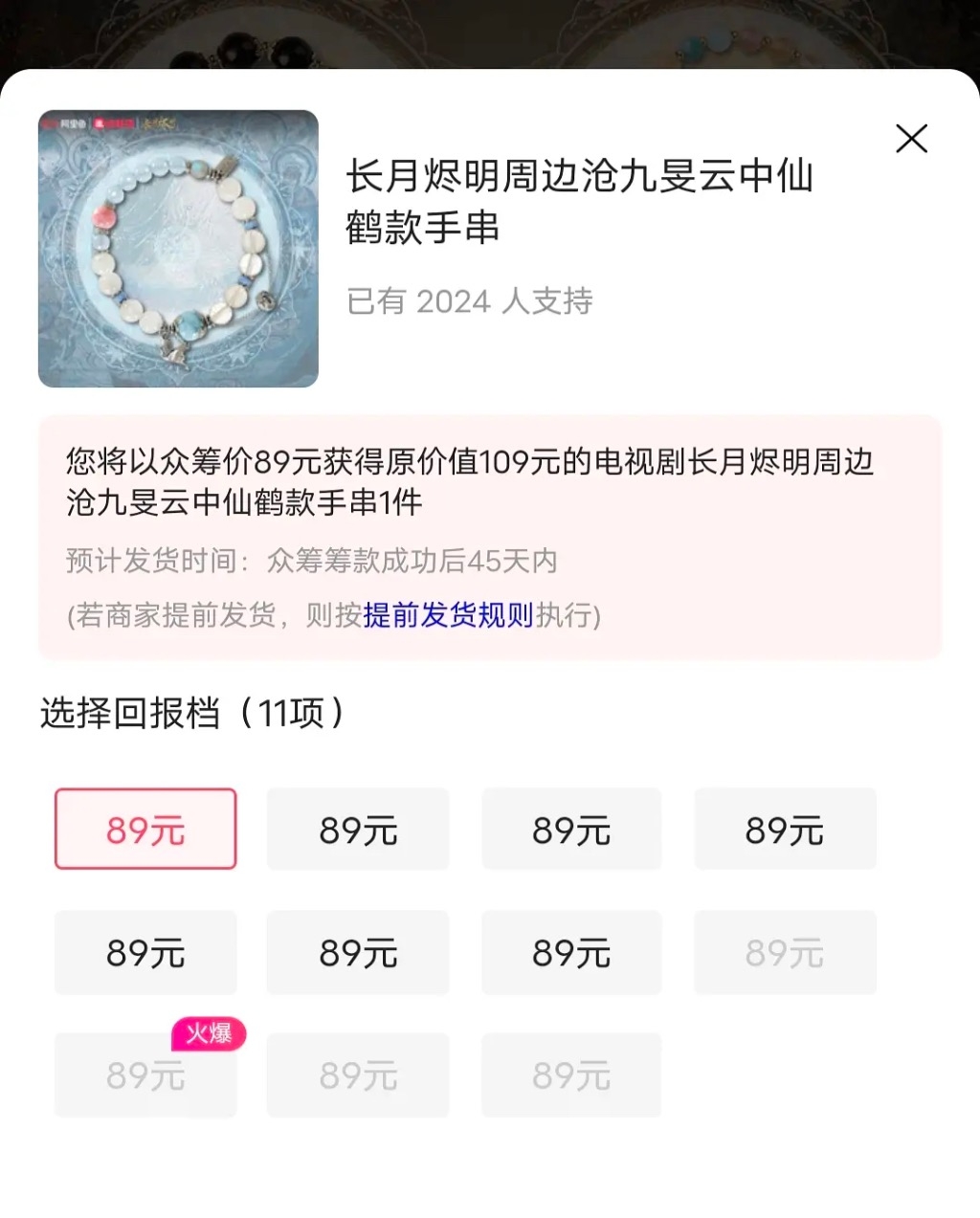Open the 提前发货规则 link
This screenshot has width=980, height=1218.
(x=448, y=614)
